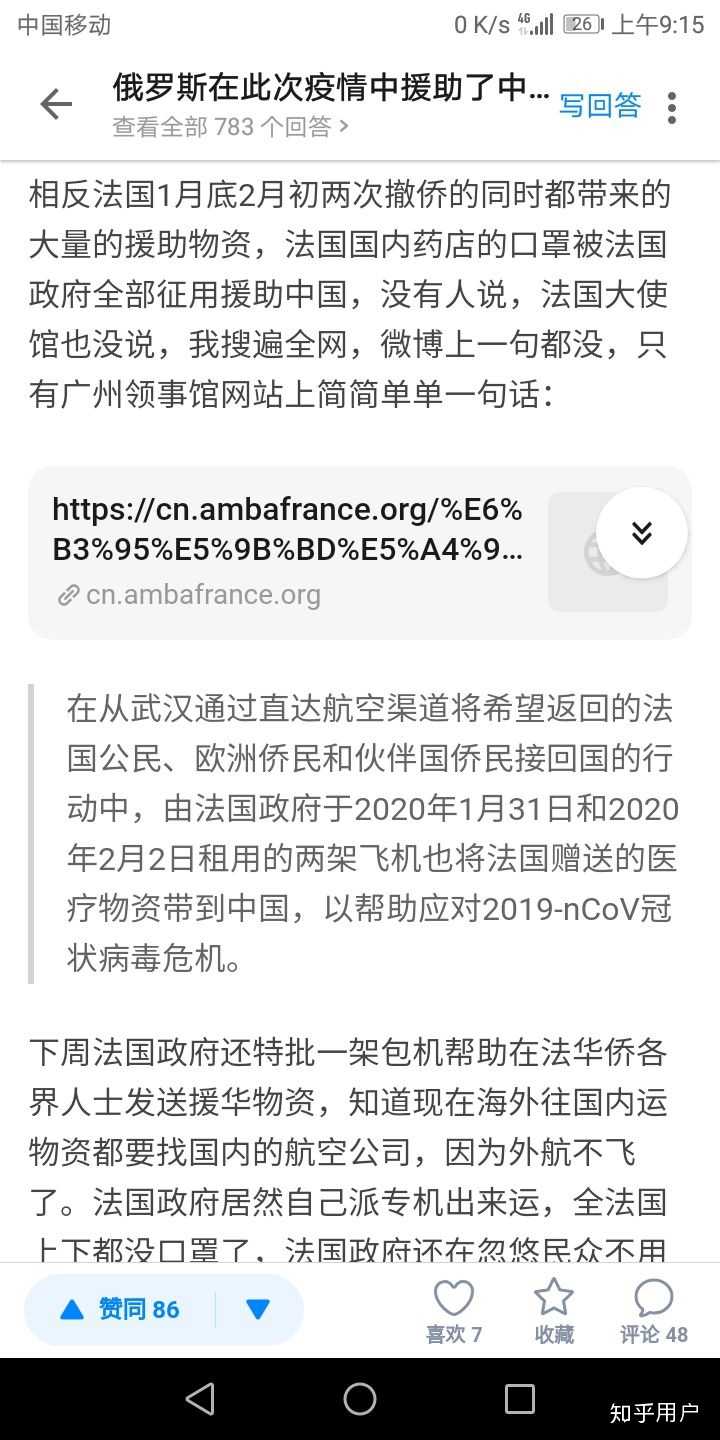The height and width of the screenshot is (1440, 720).
Task: Open the 48 comments (评论)
Action: [x=653, y=1311]
